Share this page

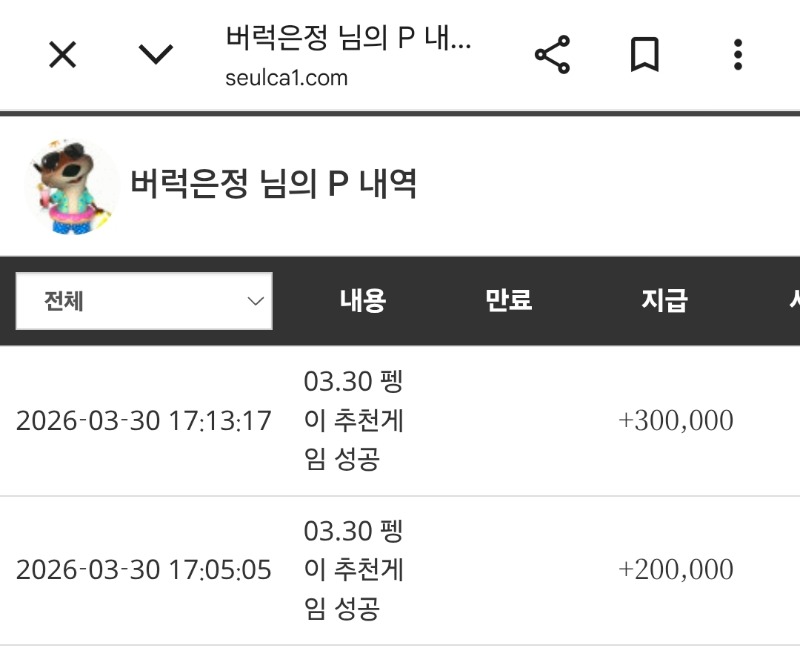(552, 55)
